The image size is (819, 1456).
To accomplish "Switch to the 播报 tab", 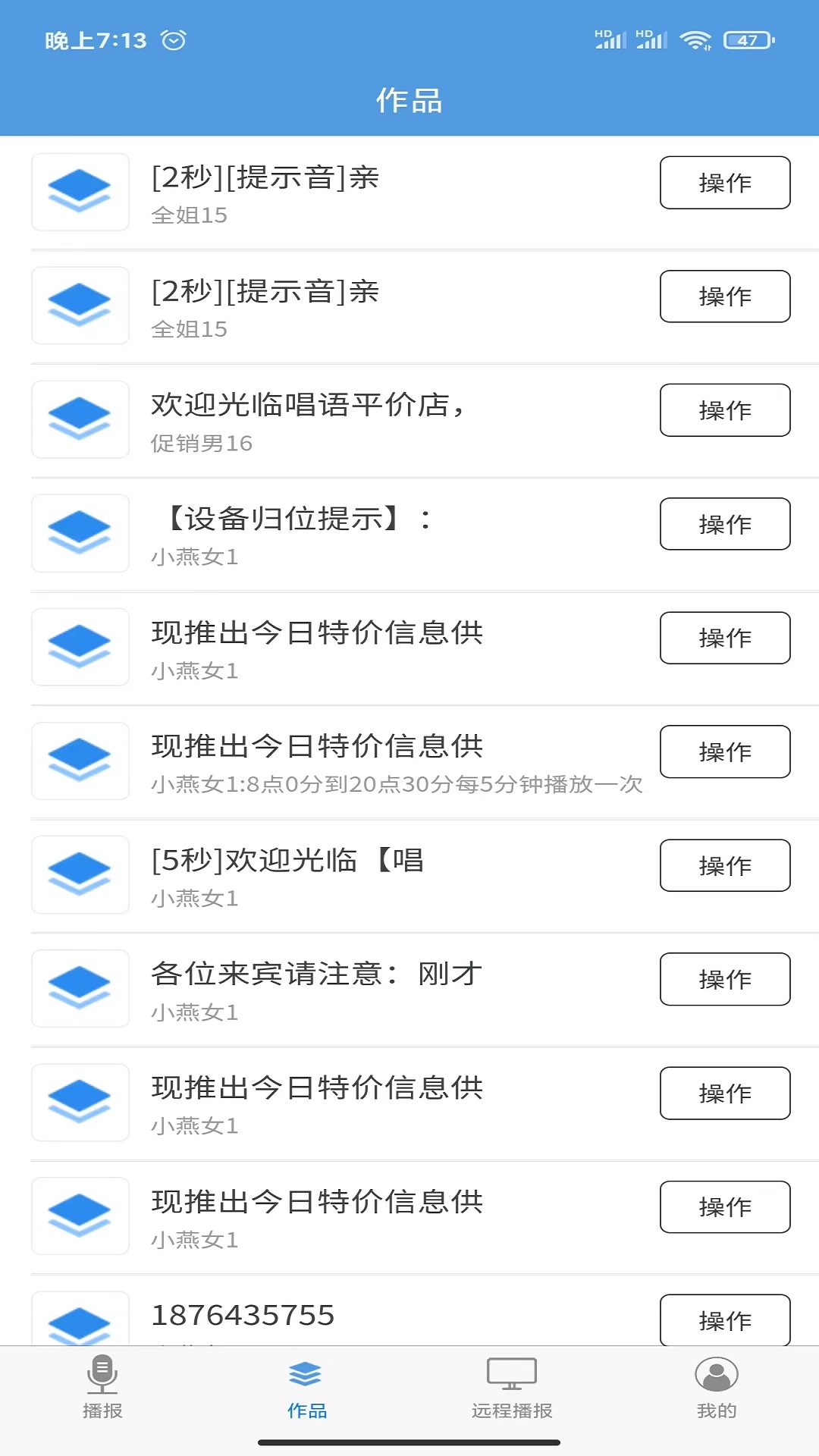I will (x=102, y=1388).
